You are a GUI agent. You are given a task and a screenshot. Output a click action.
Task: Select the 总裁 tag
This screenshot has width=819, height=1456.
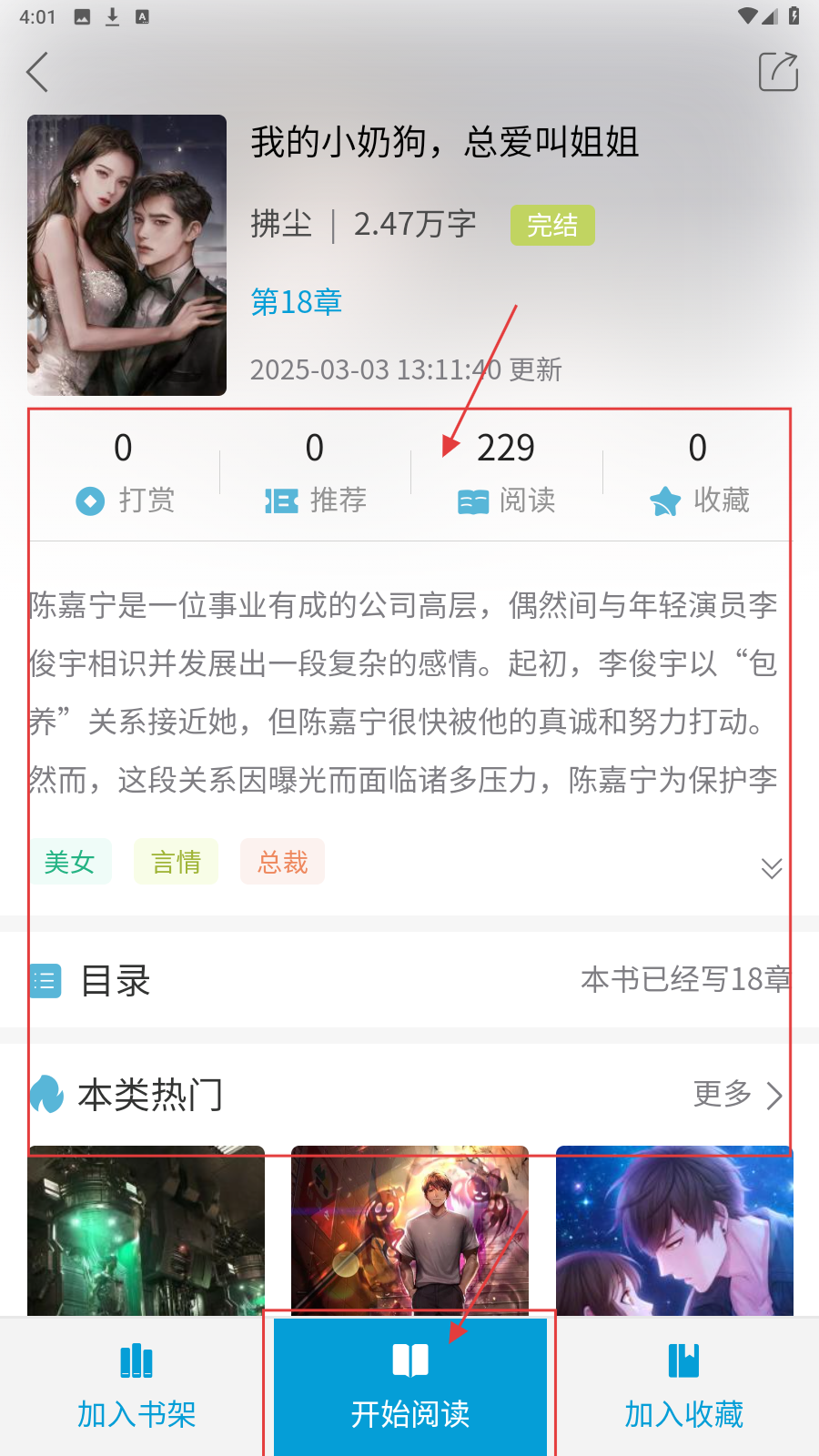pyautogui.click(x=282, y=862)
